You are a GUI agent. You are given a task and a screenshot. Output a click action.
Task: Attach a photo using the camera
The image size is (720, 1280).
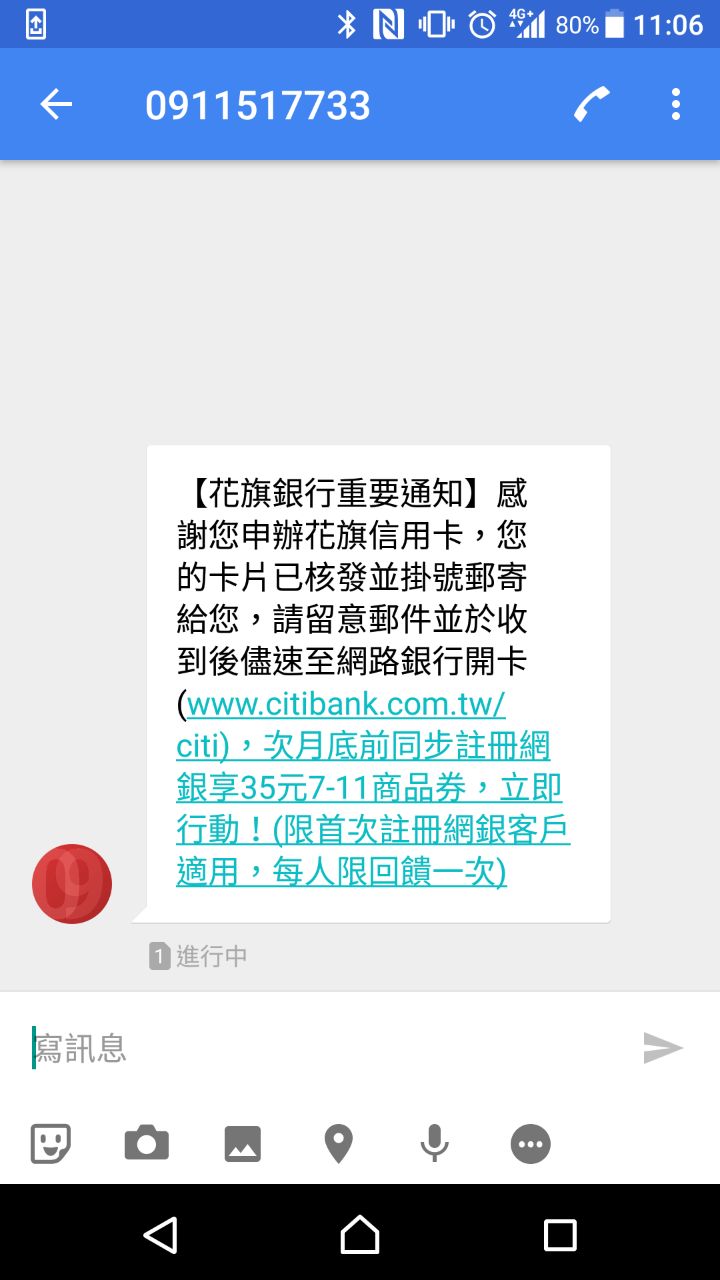[147, 1143]
